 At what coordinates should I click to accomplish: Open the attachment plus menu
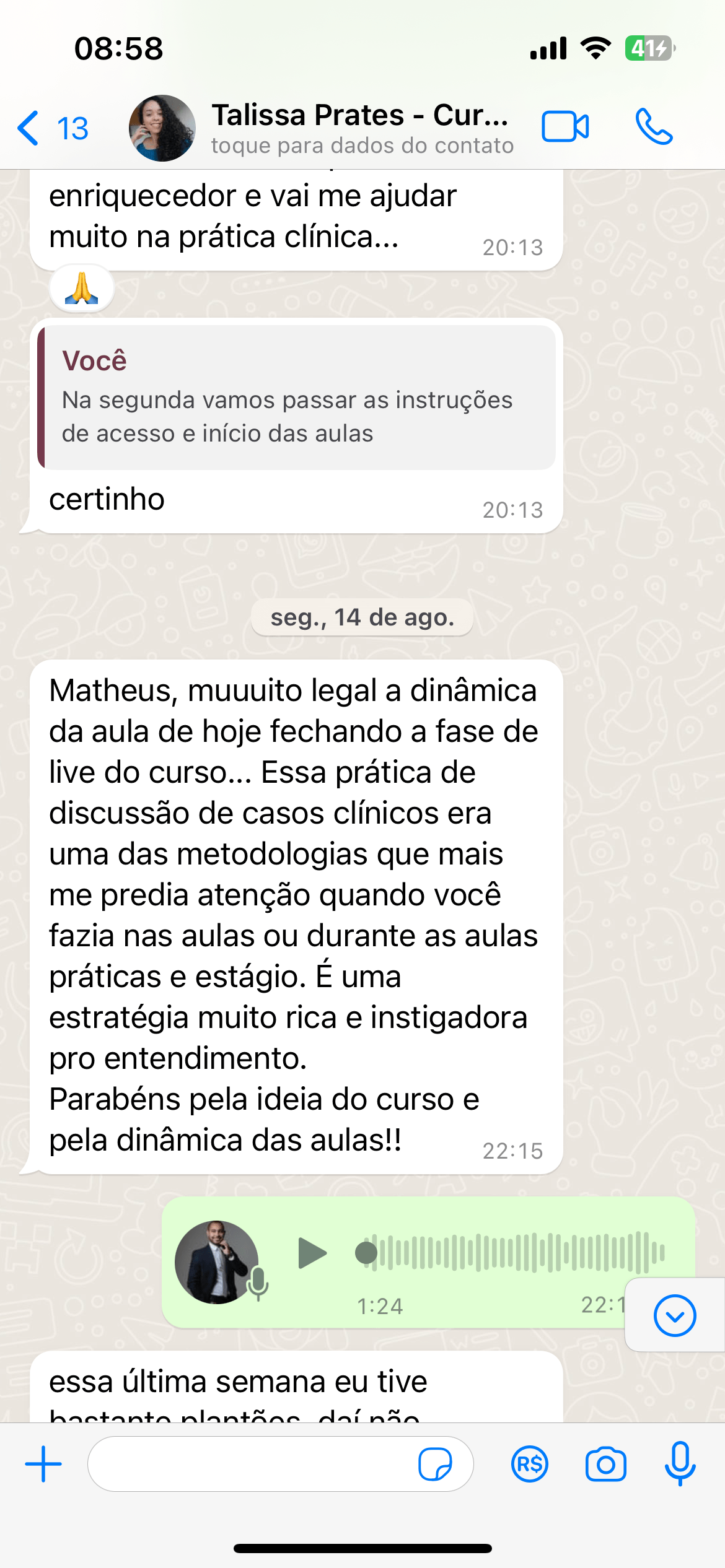43,1464
